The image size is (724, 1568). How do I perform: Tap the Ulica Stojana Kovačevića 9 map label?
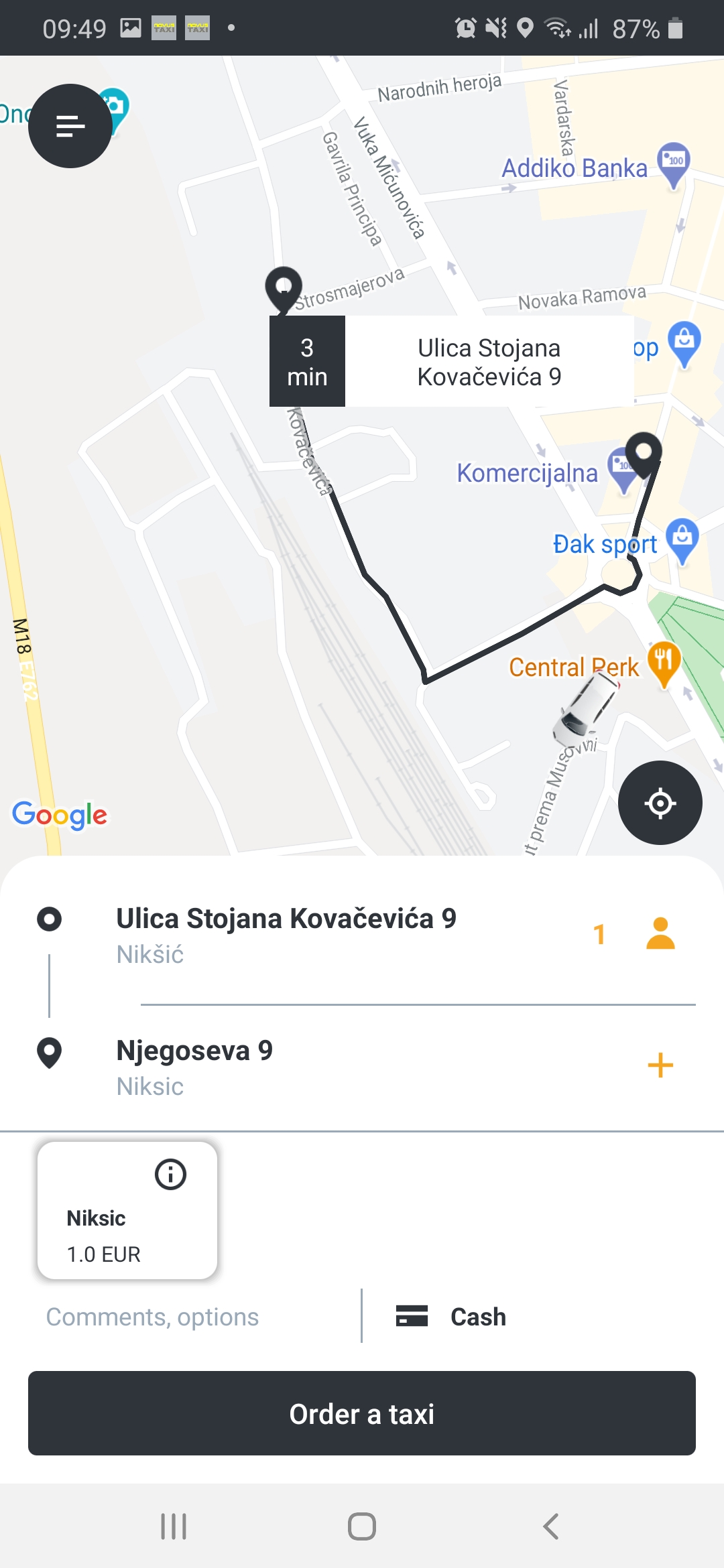pos(489,362)
